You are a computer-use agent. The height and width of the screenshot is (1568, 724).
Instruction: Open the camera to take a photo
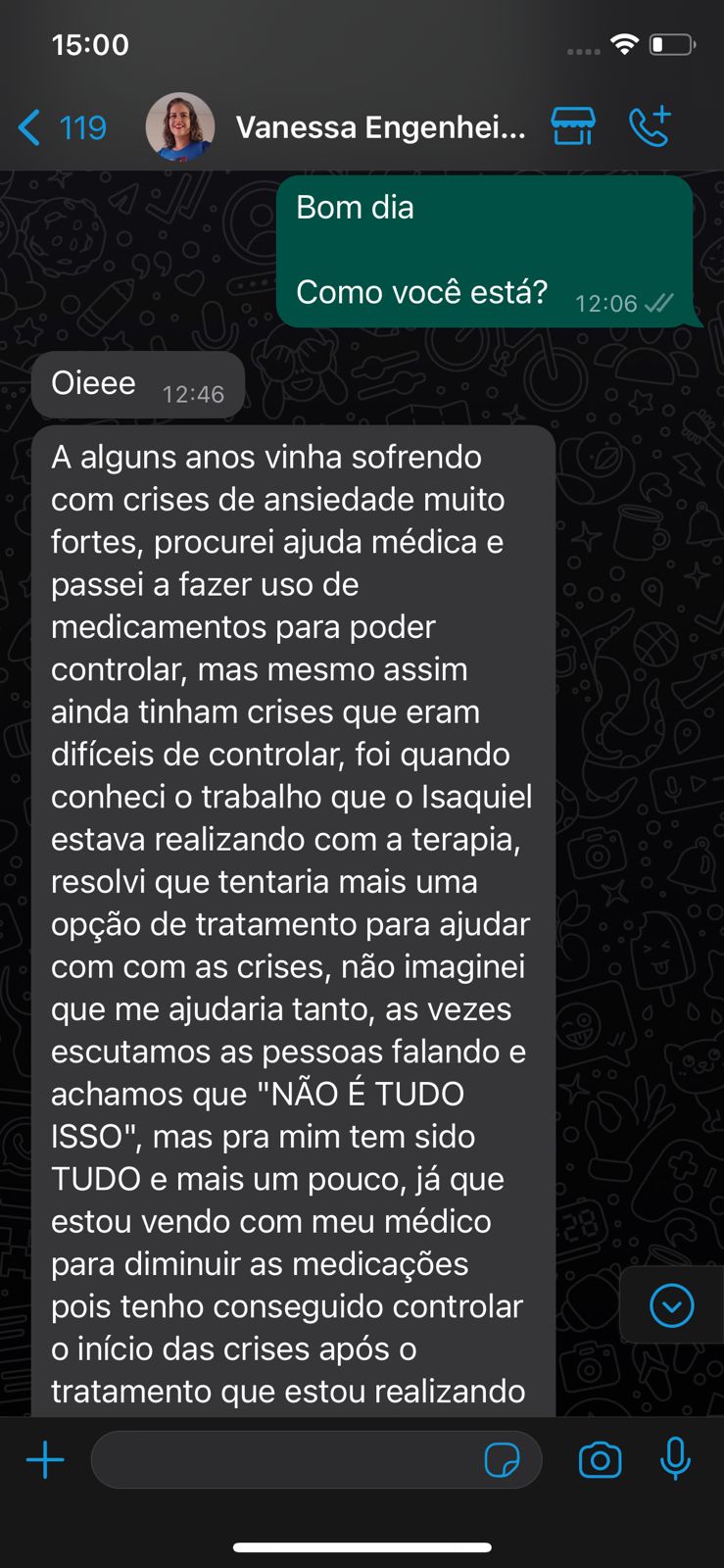[600, 1460]
